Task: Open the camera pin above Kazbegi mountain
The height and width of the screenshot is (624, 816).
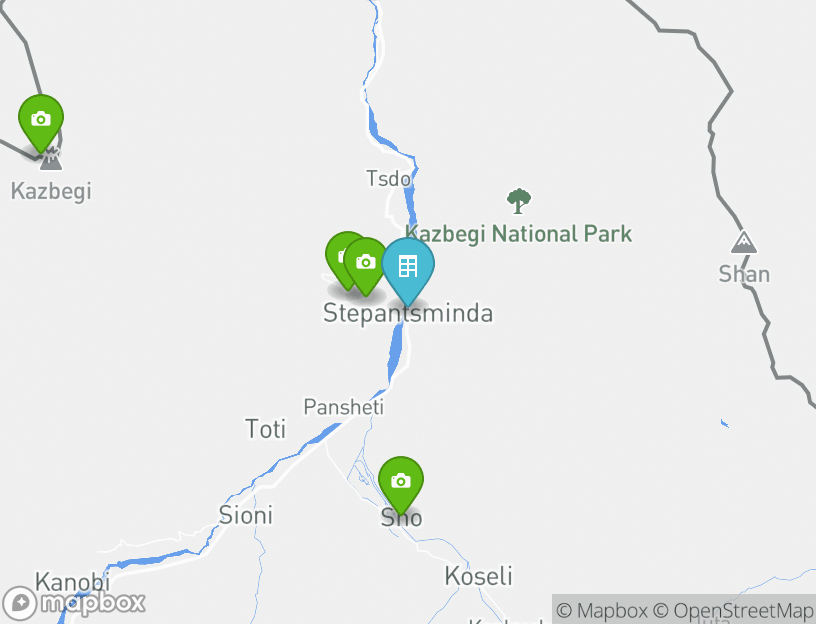Action: 41,120
